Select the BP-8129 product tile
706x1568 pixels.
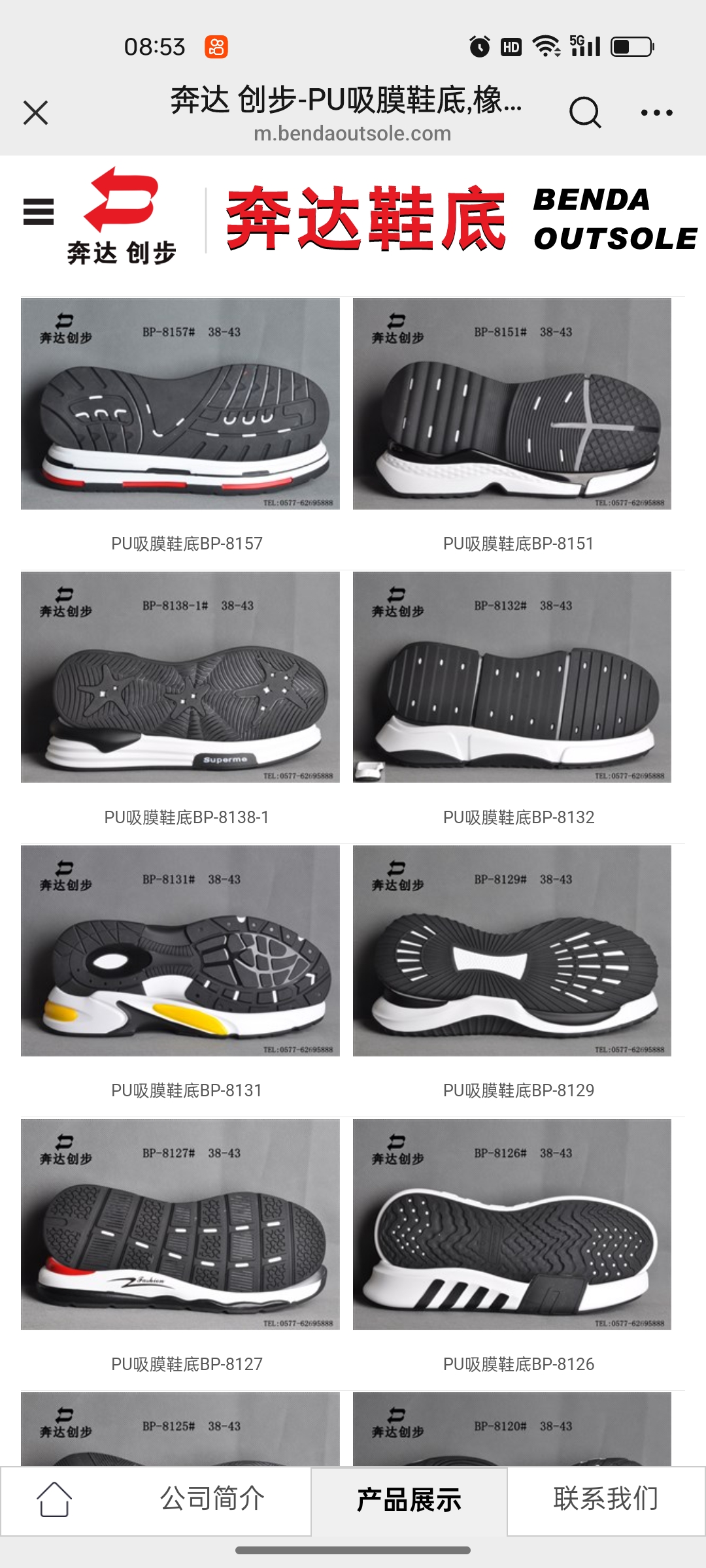click(512, 951)
